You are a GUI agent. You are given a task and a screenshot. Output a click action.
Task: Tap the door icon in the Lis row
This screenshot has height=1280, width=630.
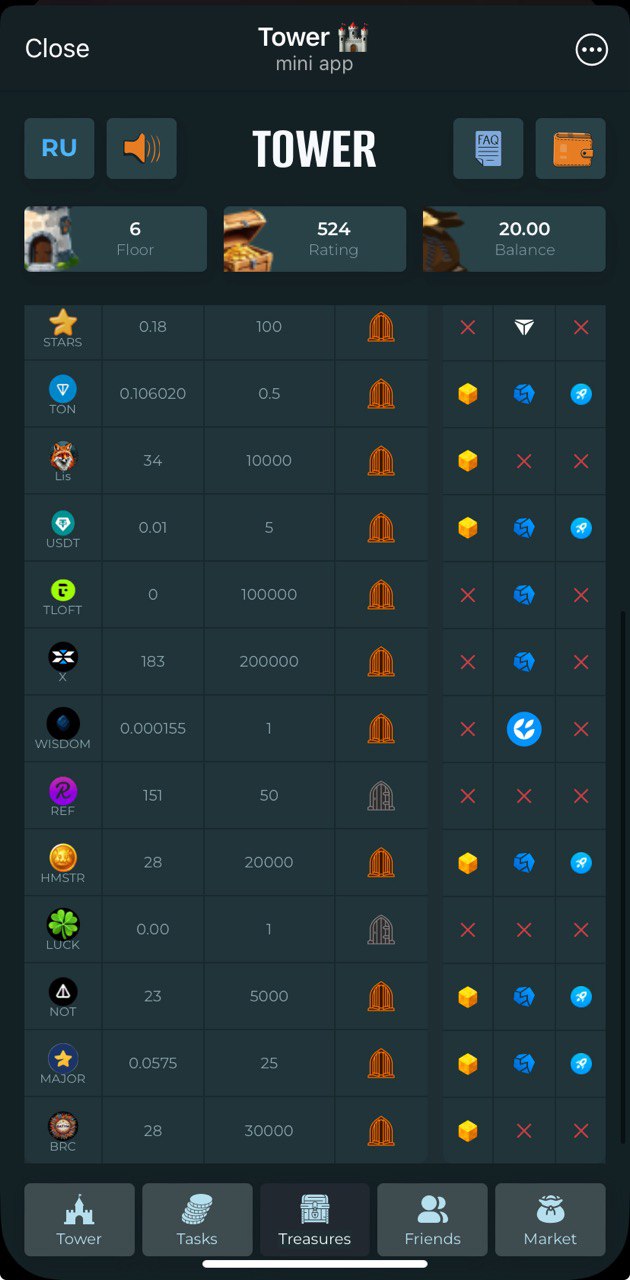click(x=381, y=461)
